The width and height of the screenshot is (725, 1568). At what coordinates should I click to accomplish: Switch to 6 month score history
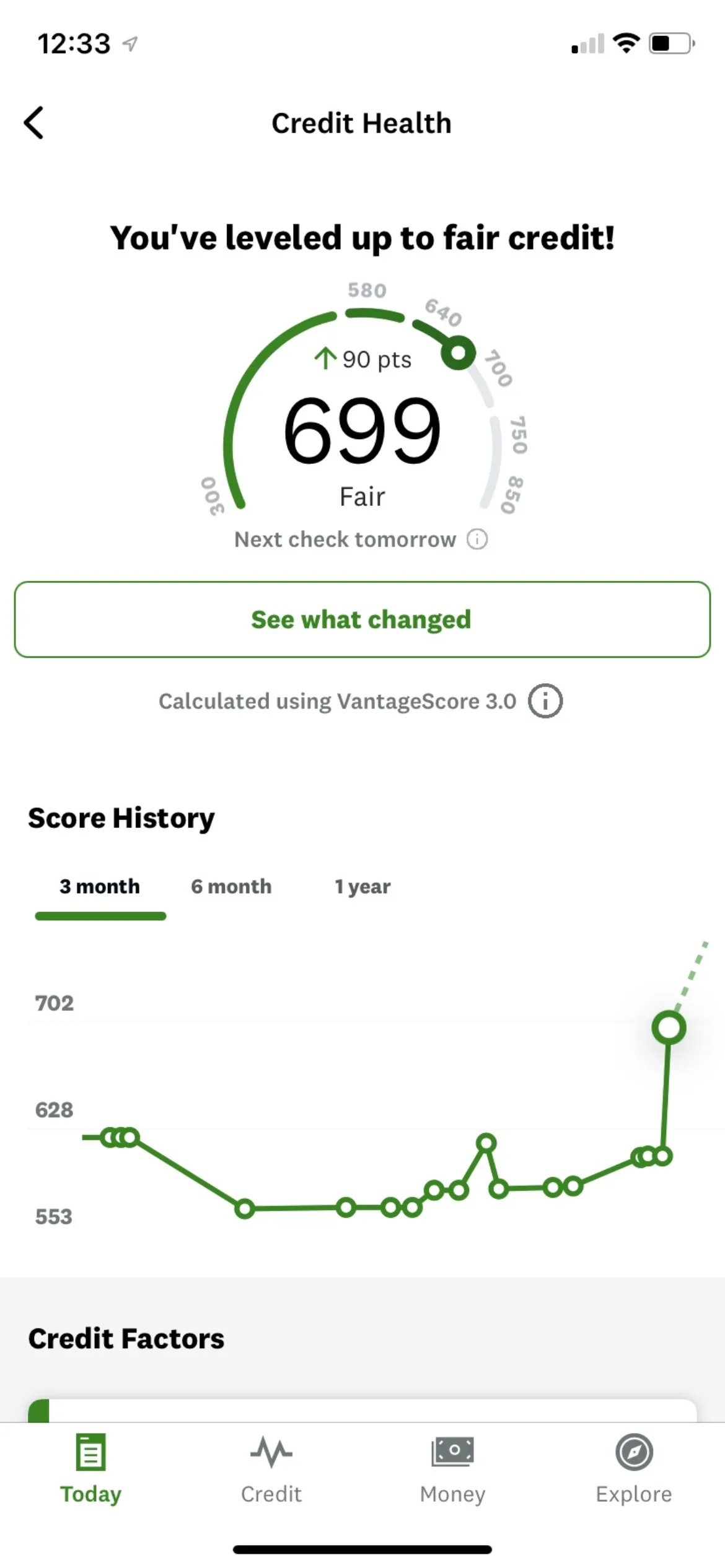[x=231, y=887]
